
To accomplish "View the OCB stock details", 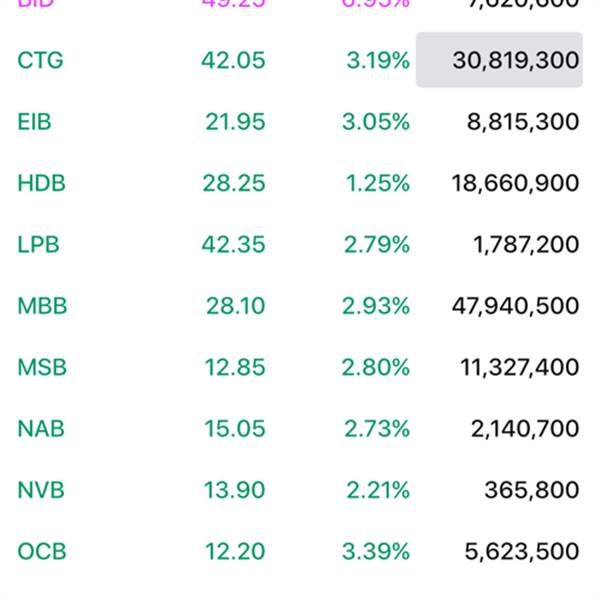I will pos(40,551).
